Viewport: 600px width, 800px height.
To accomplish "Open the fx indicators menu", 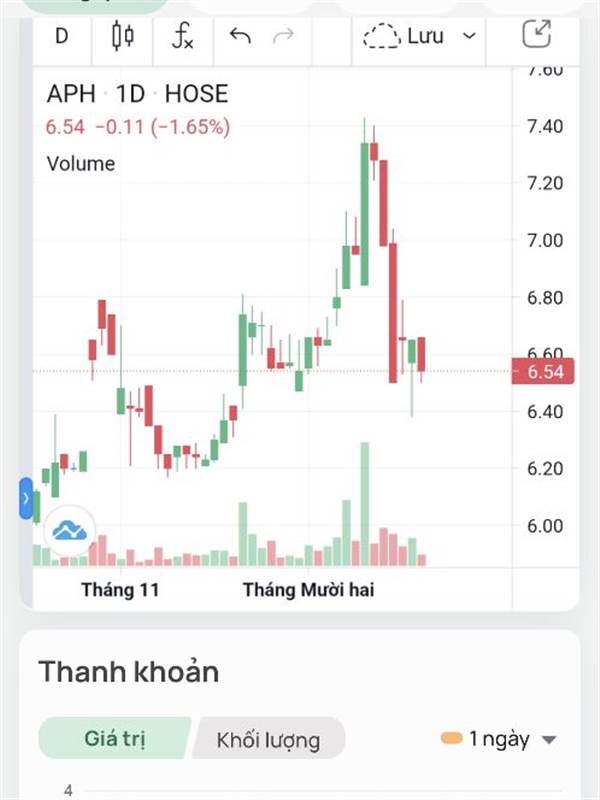I will tap(183, 37).
